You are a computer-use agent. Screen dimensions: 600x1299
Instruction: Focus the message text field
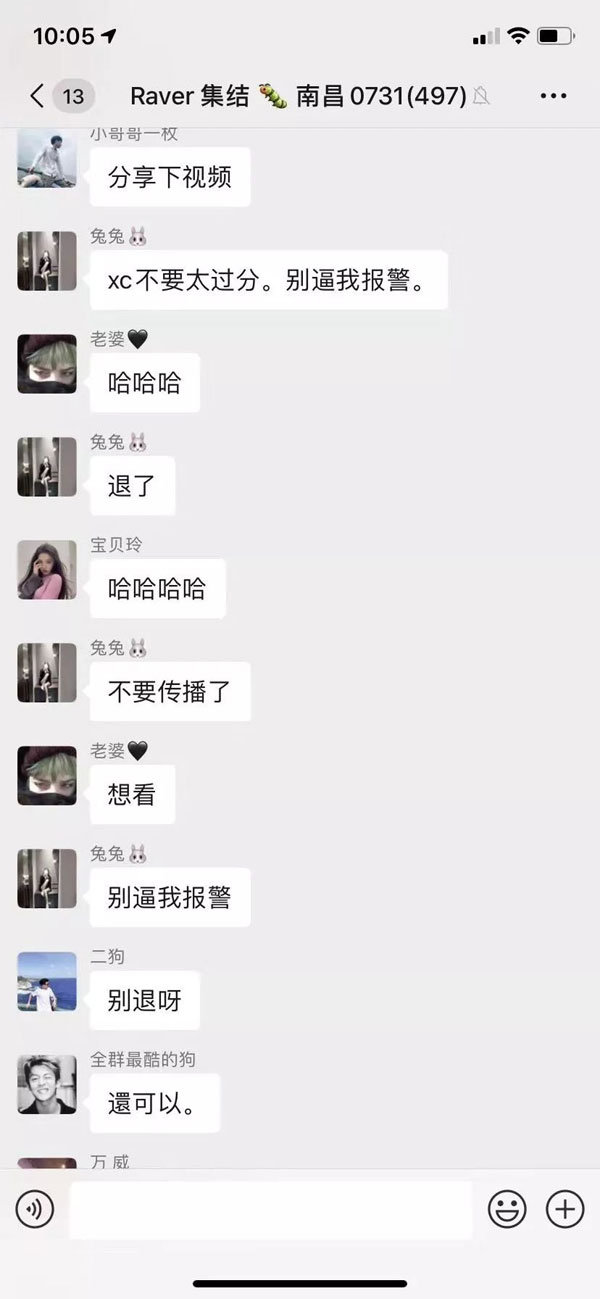[270, 1210]
